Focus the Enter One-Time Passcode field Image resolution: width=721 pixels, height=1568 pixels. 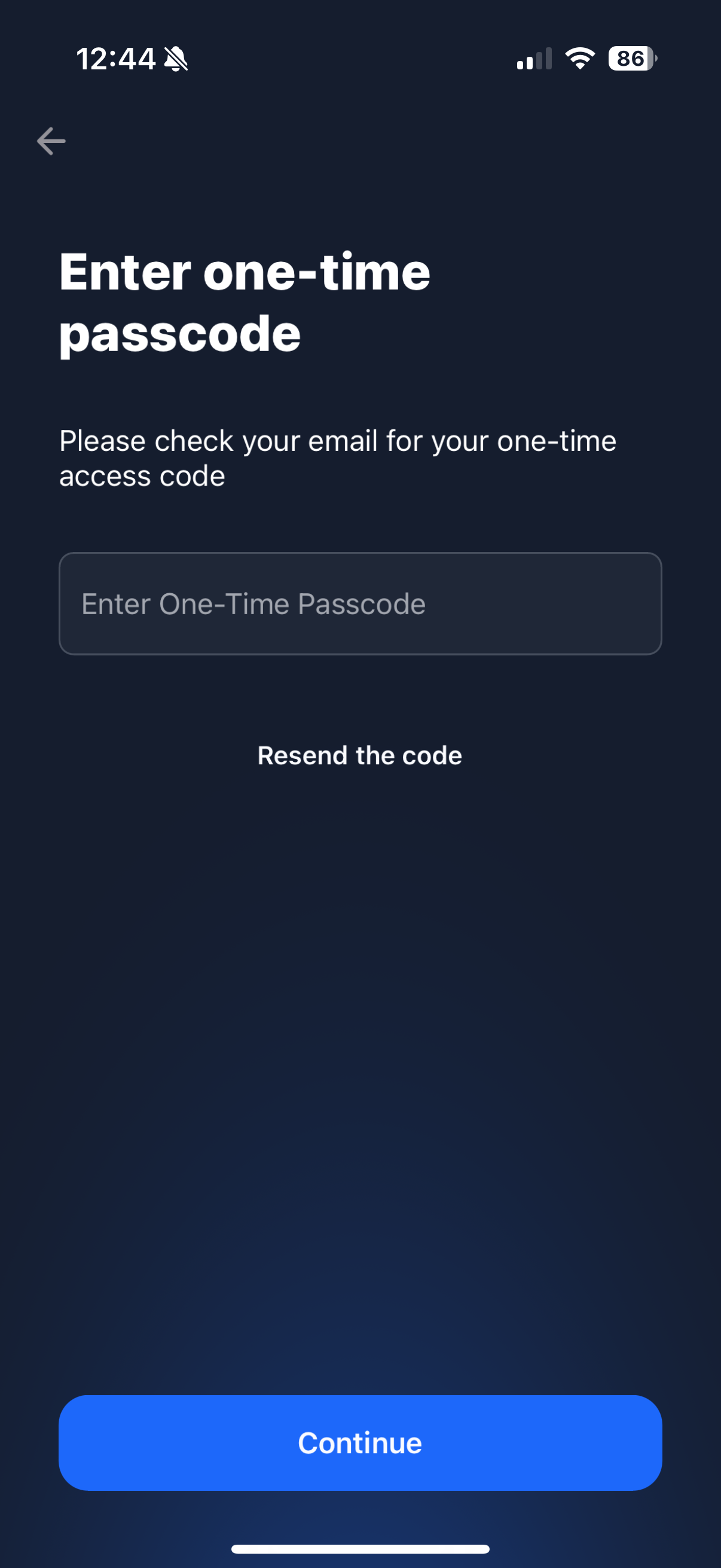(360, 603)
